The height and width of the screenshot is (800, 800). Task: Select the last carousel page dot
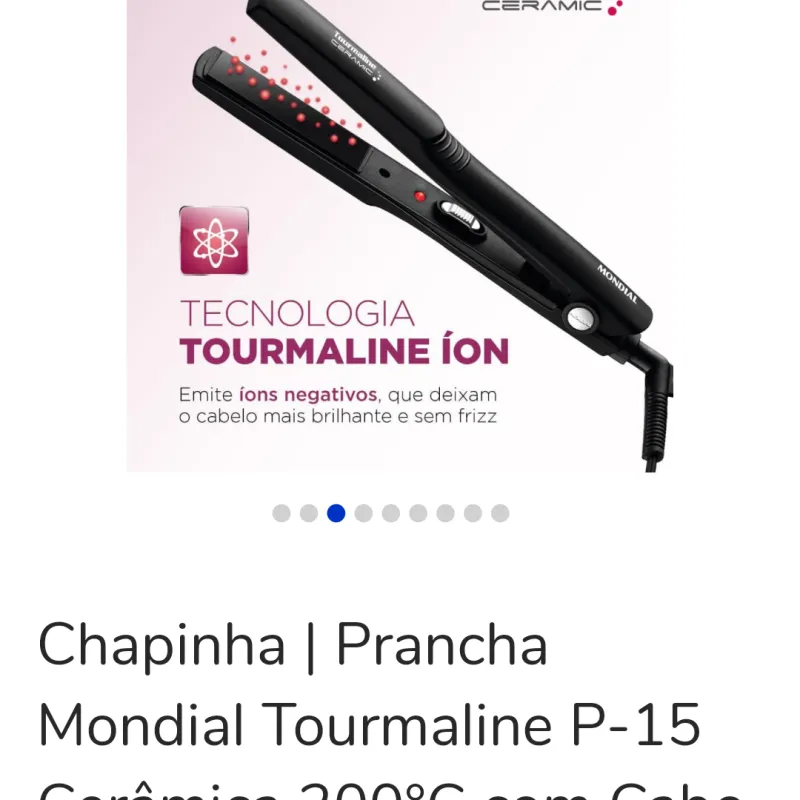pos(500,513)
